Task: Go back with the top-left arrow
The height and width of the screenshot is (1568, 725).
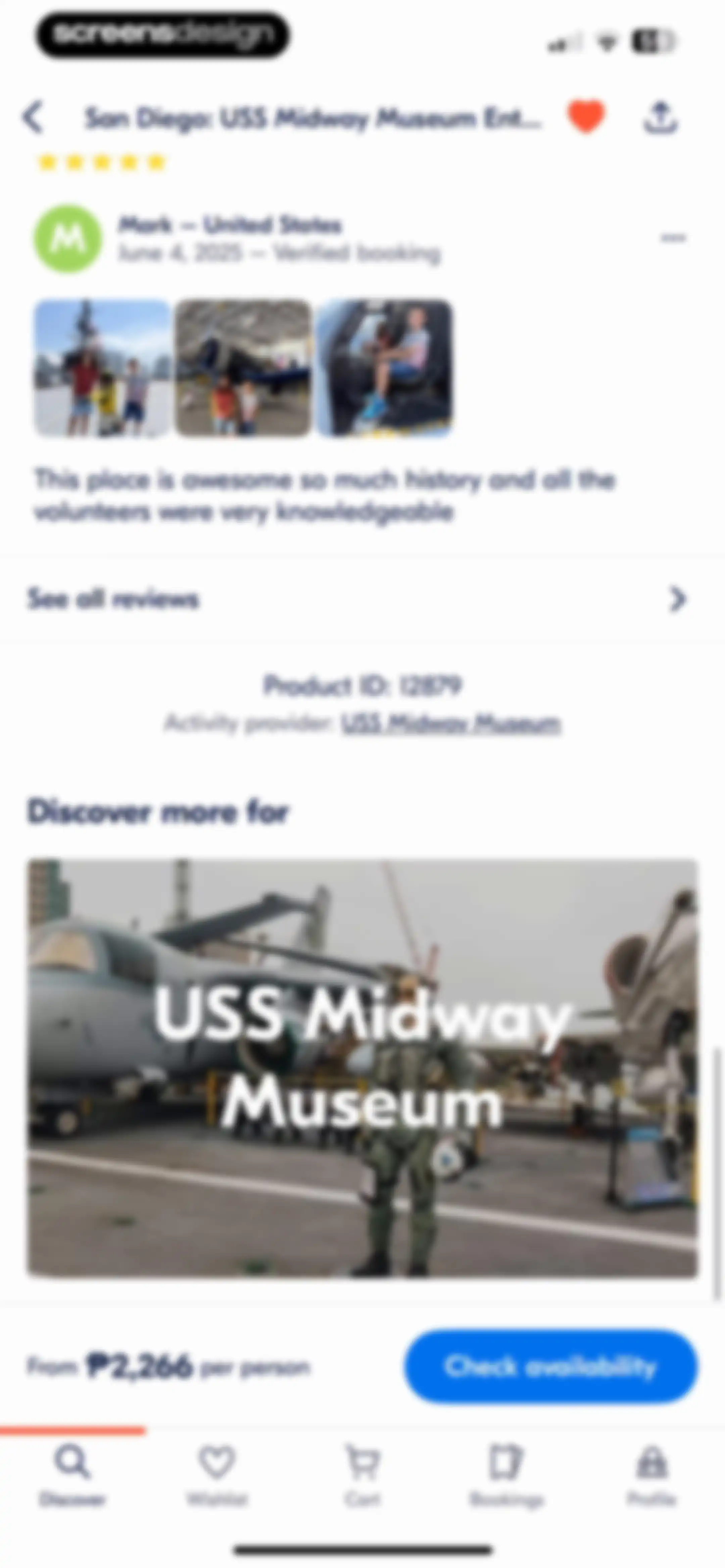Action: coord(34,117)
